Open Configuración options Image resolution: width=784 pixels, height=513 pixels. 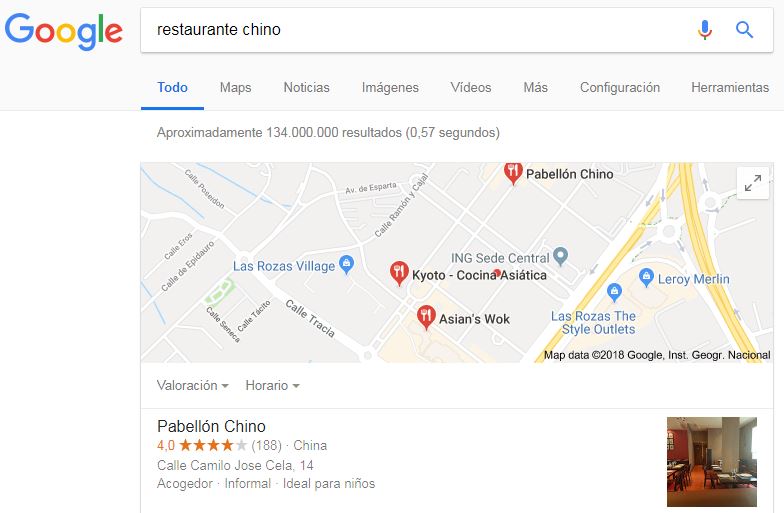(620, 87)
